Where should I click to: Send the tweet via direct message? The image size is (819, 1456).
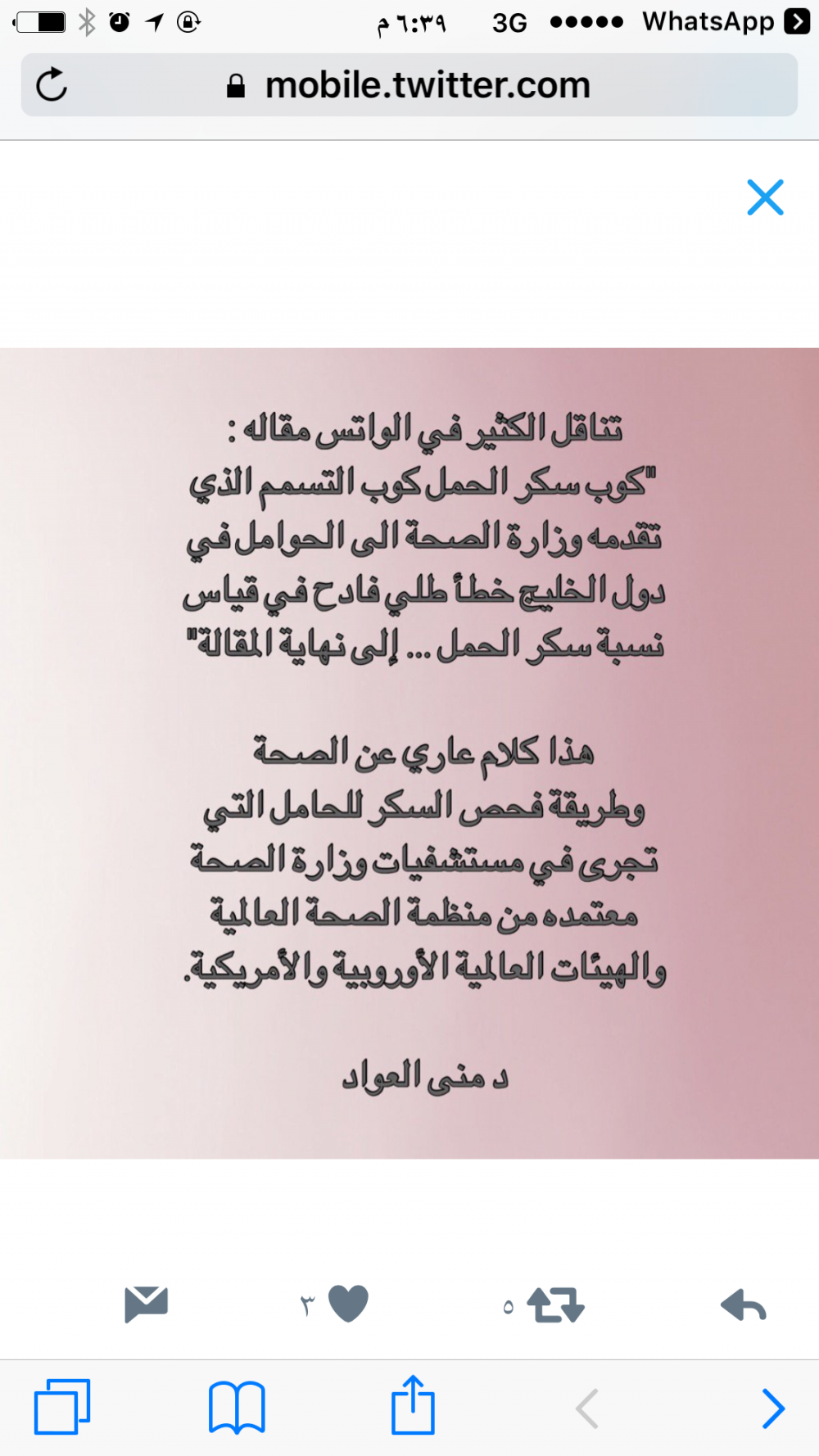pyautogui.click(x=147, y=1305)
